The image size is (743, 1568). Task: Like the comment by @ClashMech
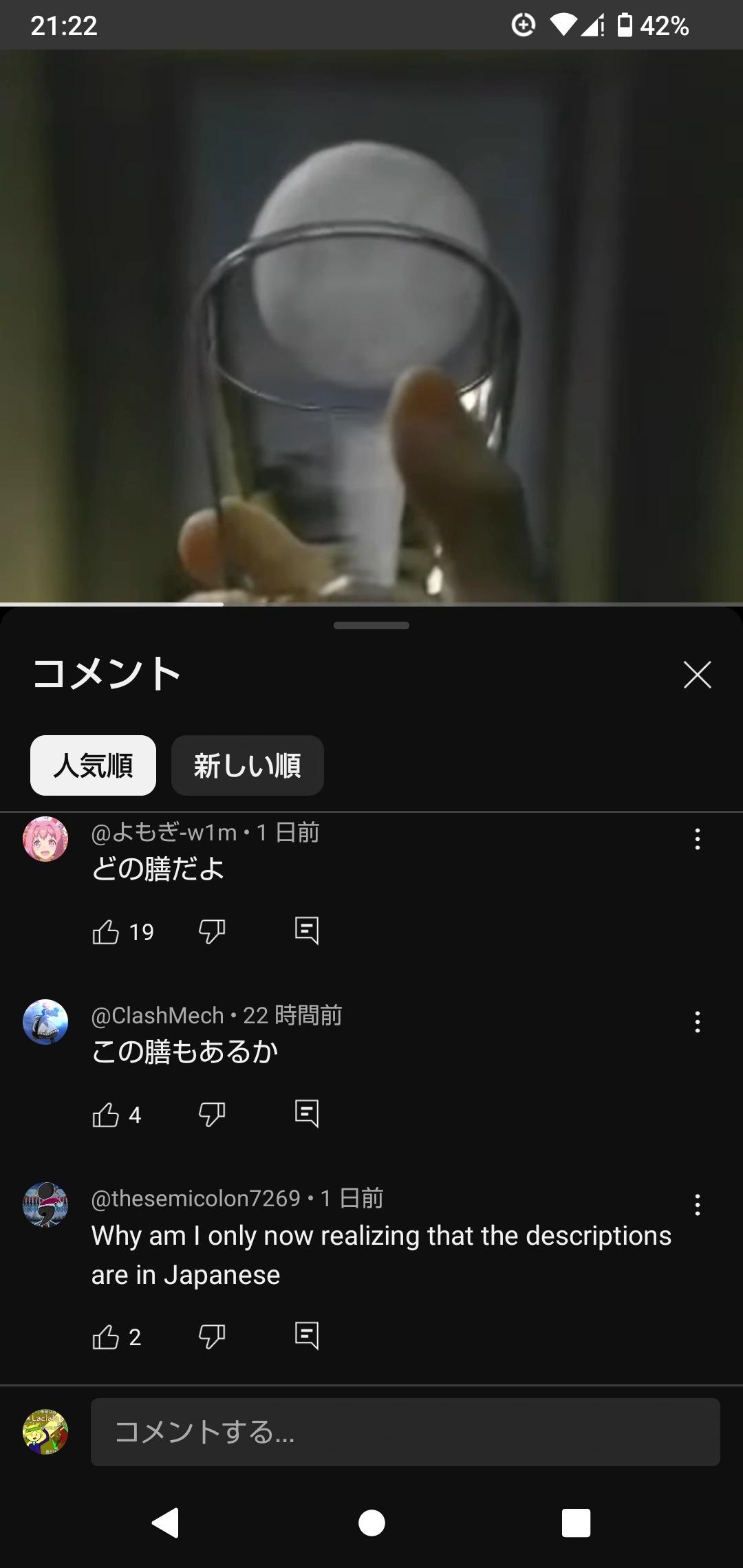pyautogui.click(x=106, y=1115)
